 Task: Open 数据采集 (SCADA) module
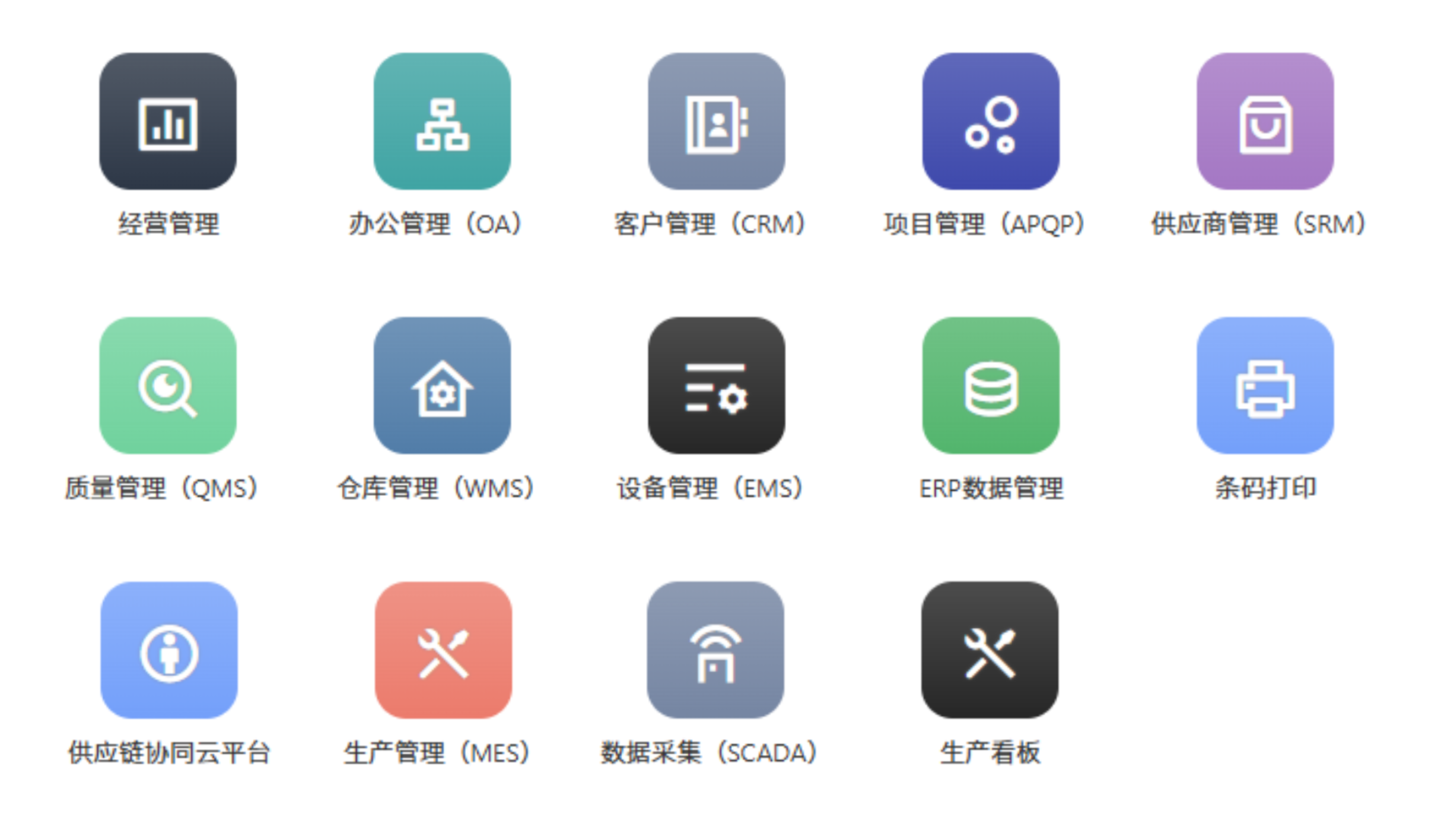715,650
